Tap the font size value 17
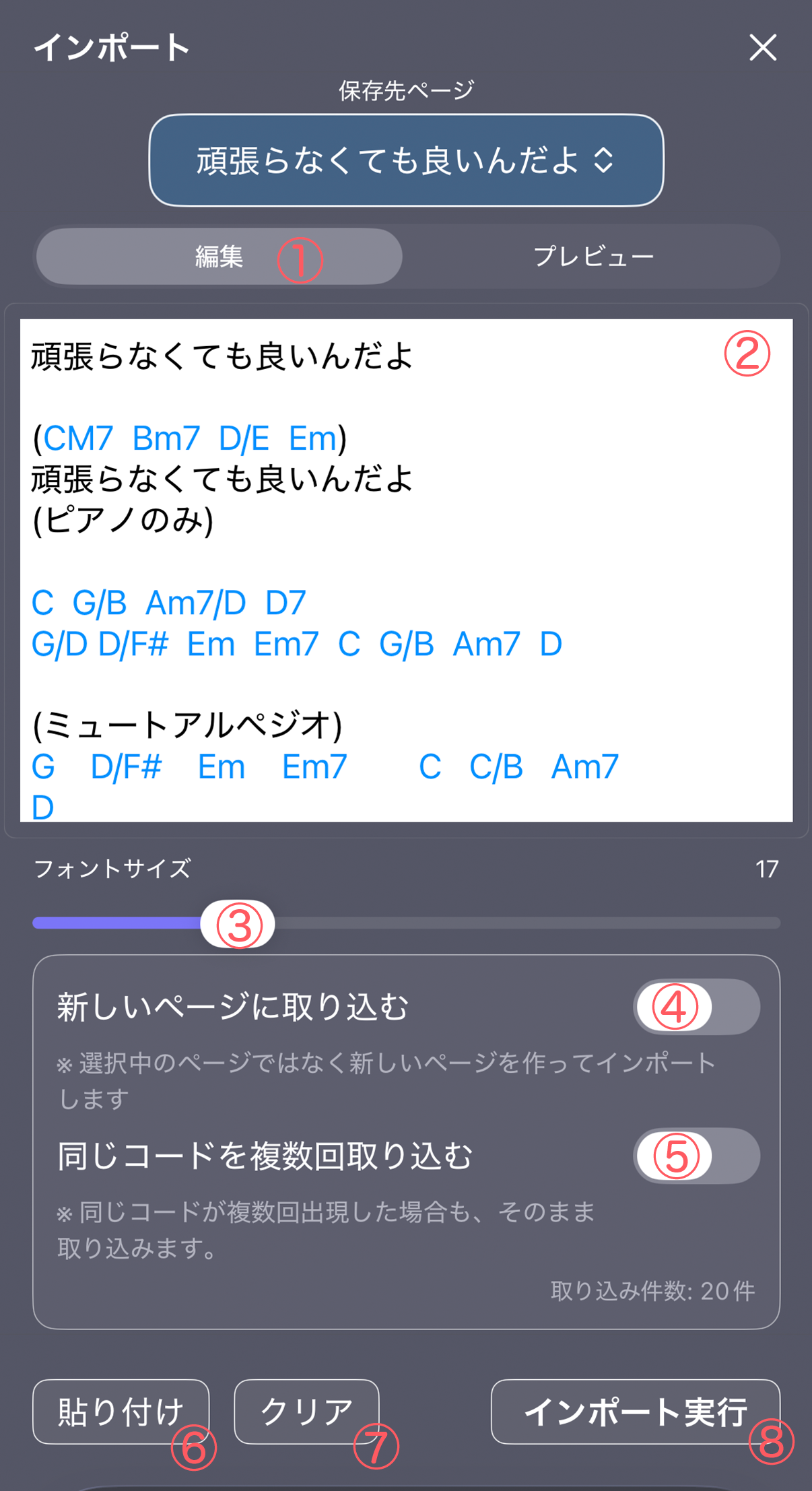This screenshot has width=812, height=1491. 766,869
